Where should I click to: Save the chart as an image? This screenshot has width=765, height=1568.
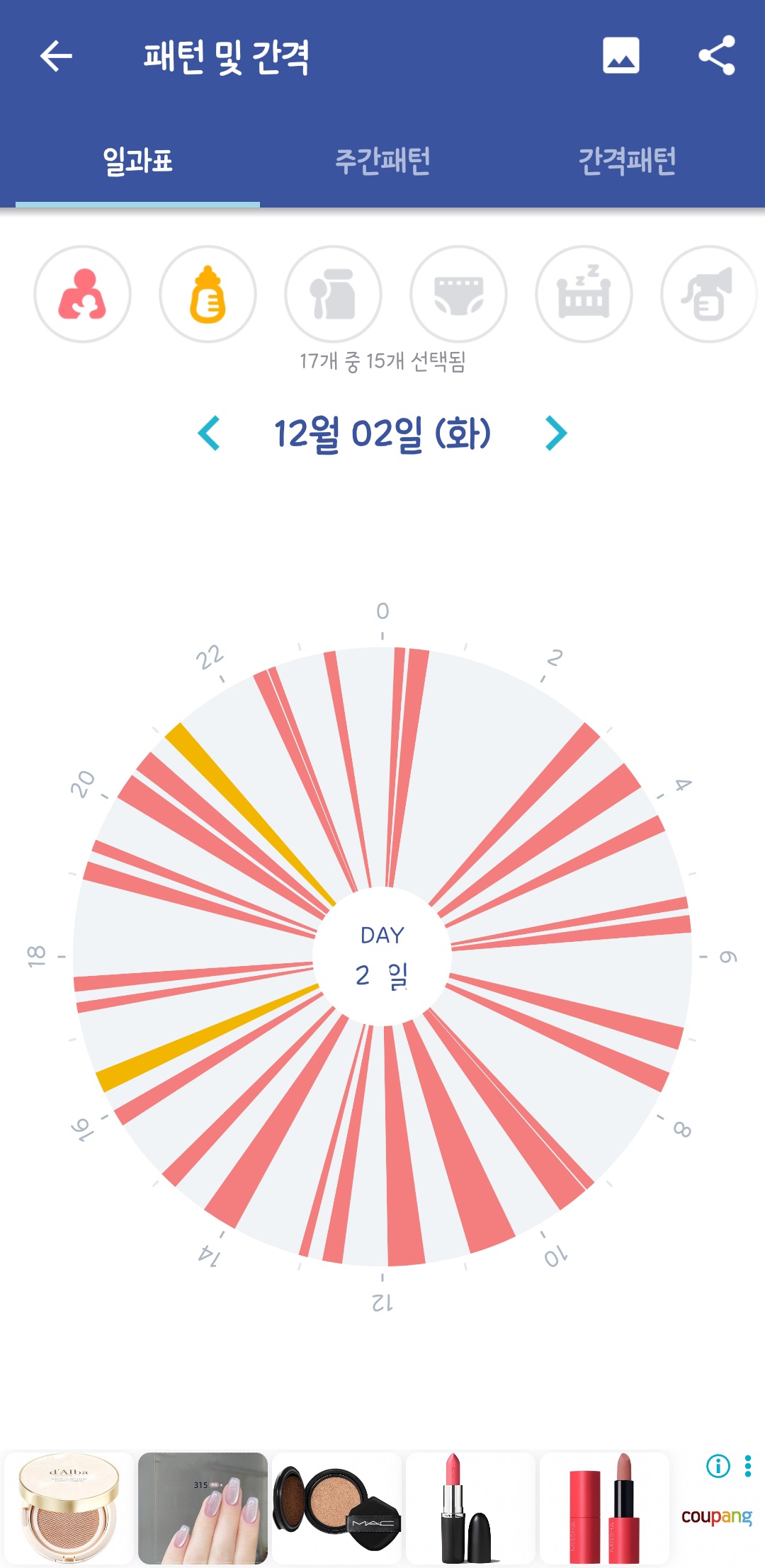point(620,56)
